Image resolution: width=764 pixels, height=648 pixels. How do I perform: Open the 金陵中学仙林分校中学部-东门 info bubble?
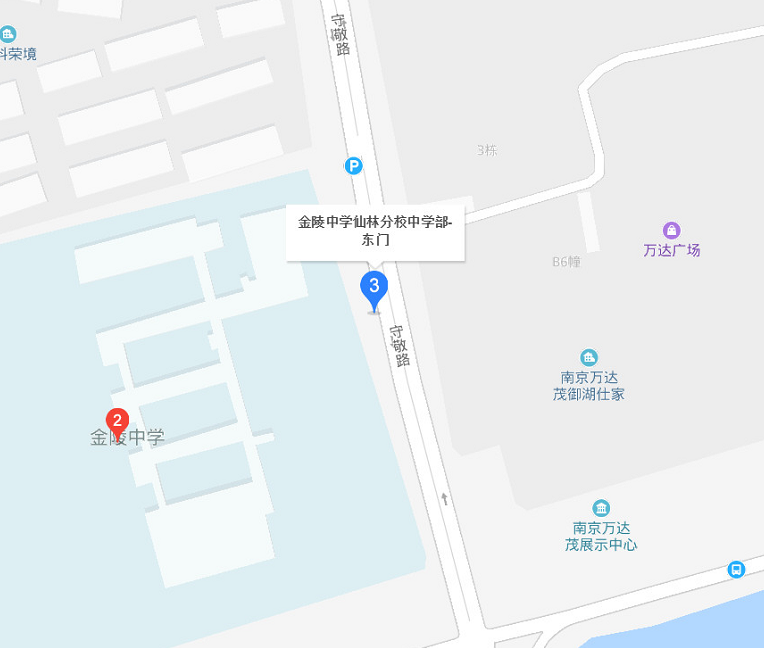coord(375,231)
